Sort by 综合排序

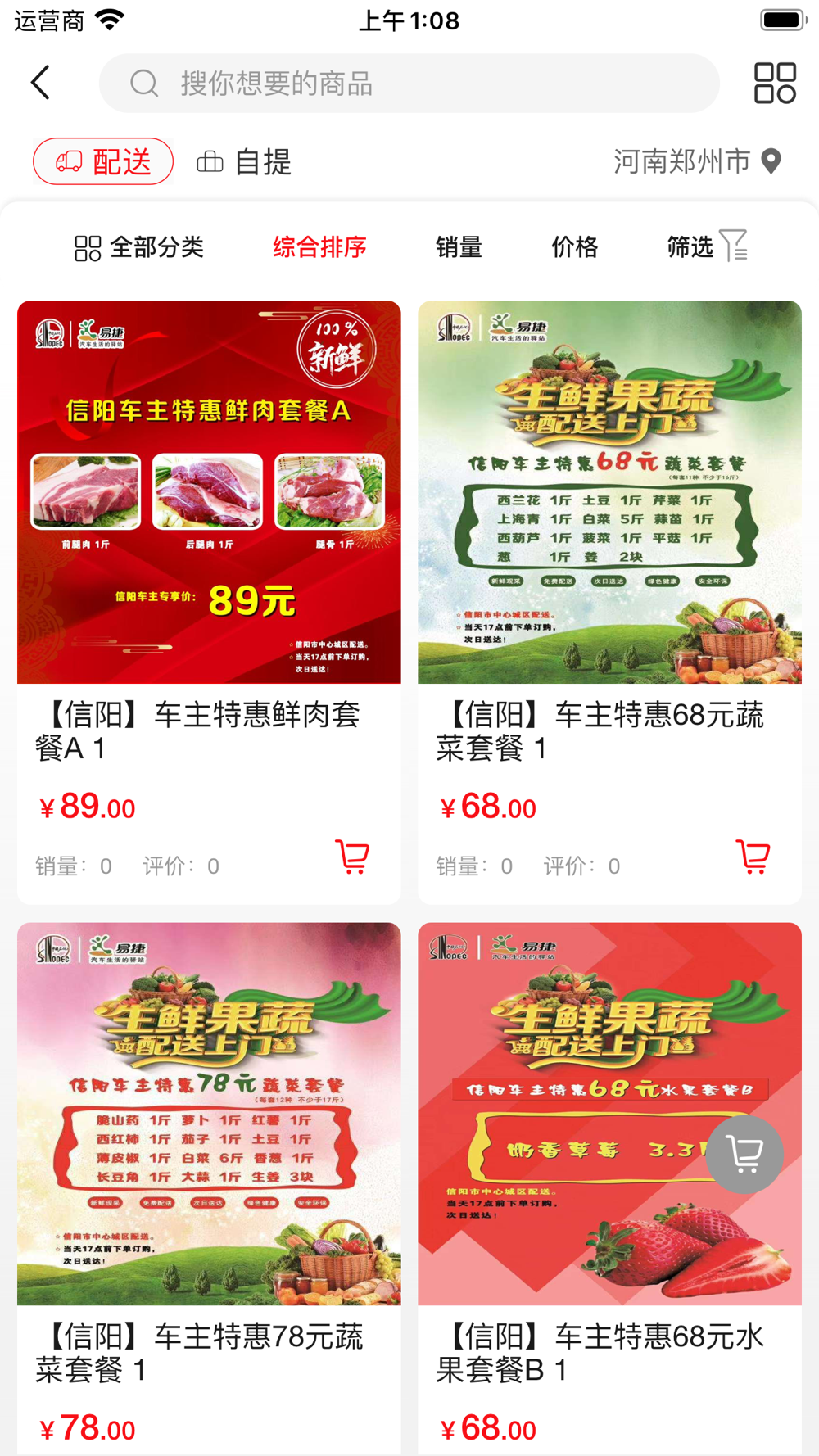coord(319,246)
